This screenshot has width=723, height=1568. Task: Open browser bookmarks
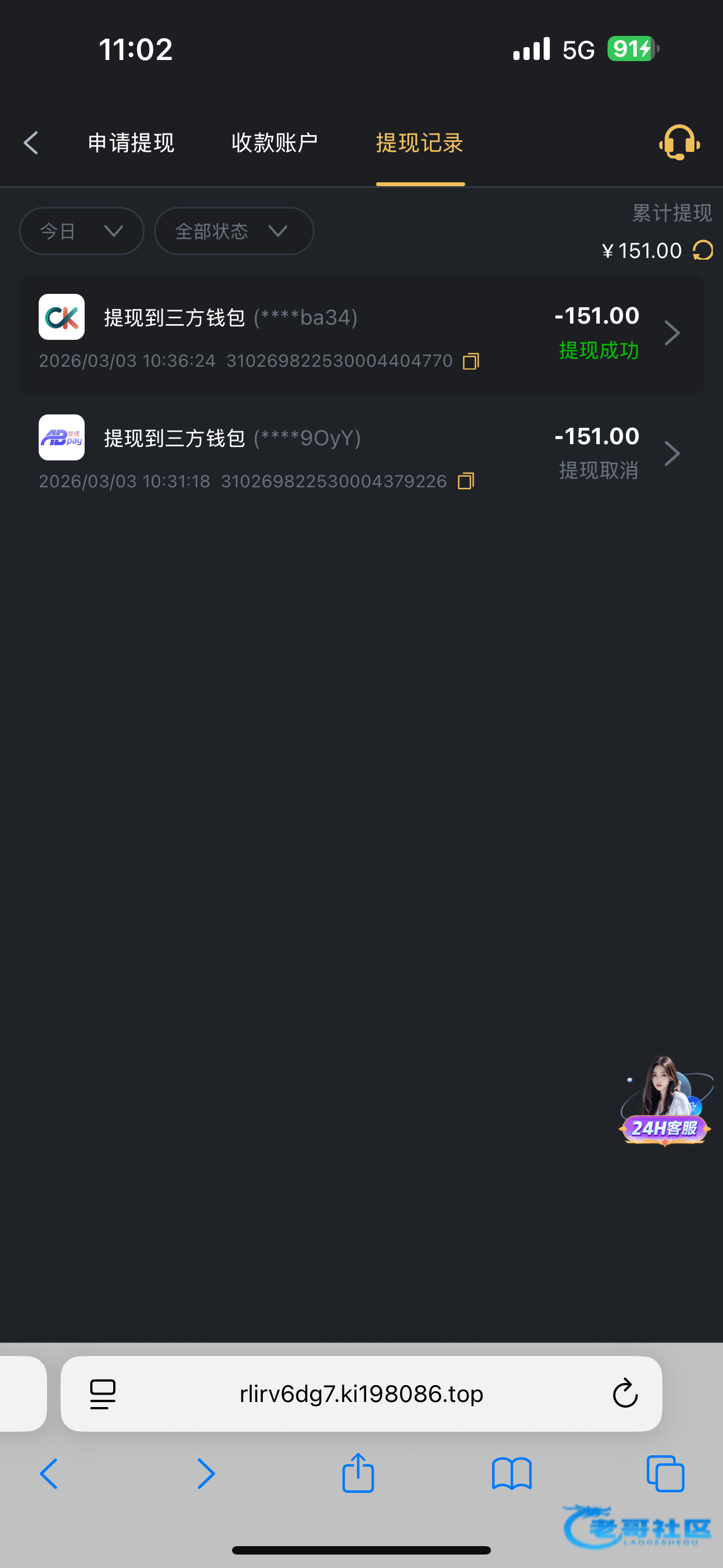(x=512, y=1474)
